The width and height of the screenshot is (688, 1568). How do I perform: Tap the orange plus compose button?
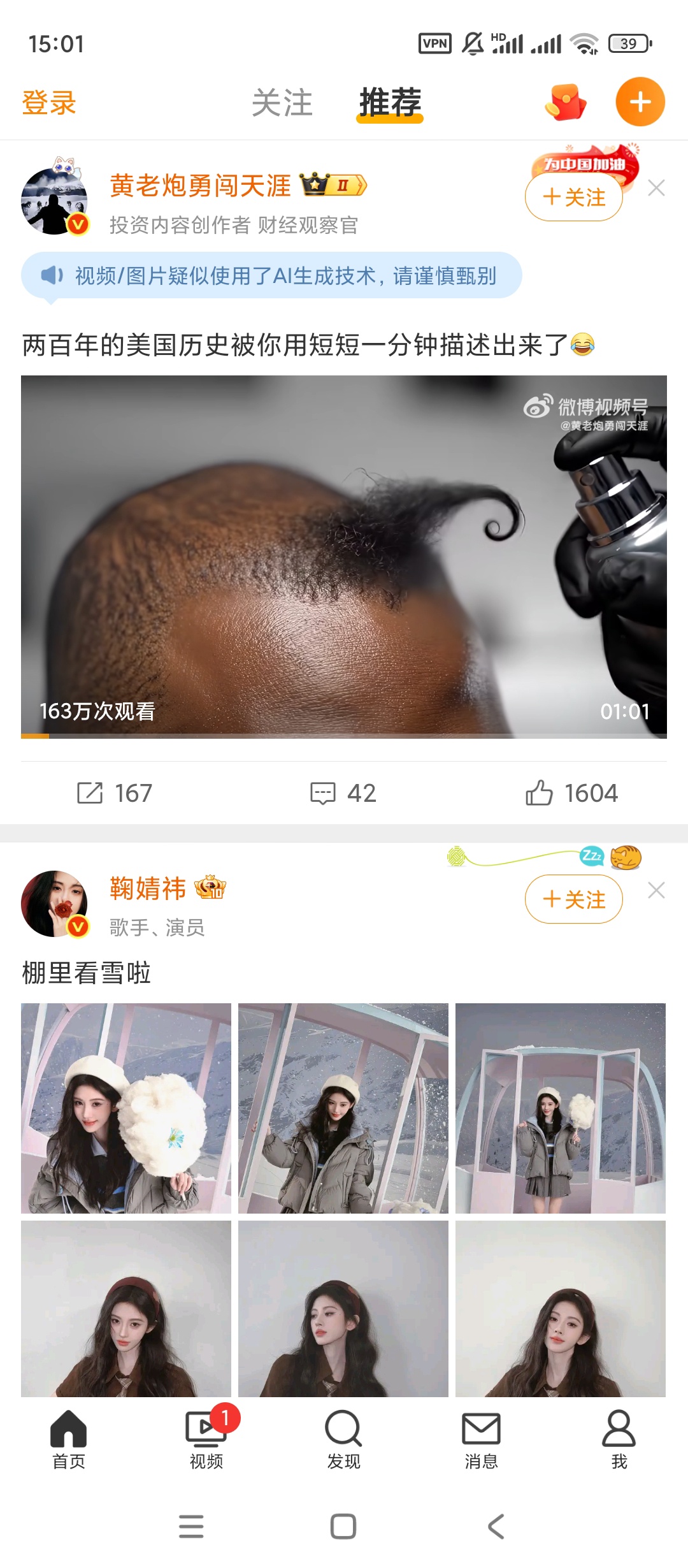tap(640, 102)
